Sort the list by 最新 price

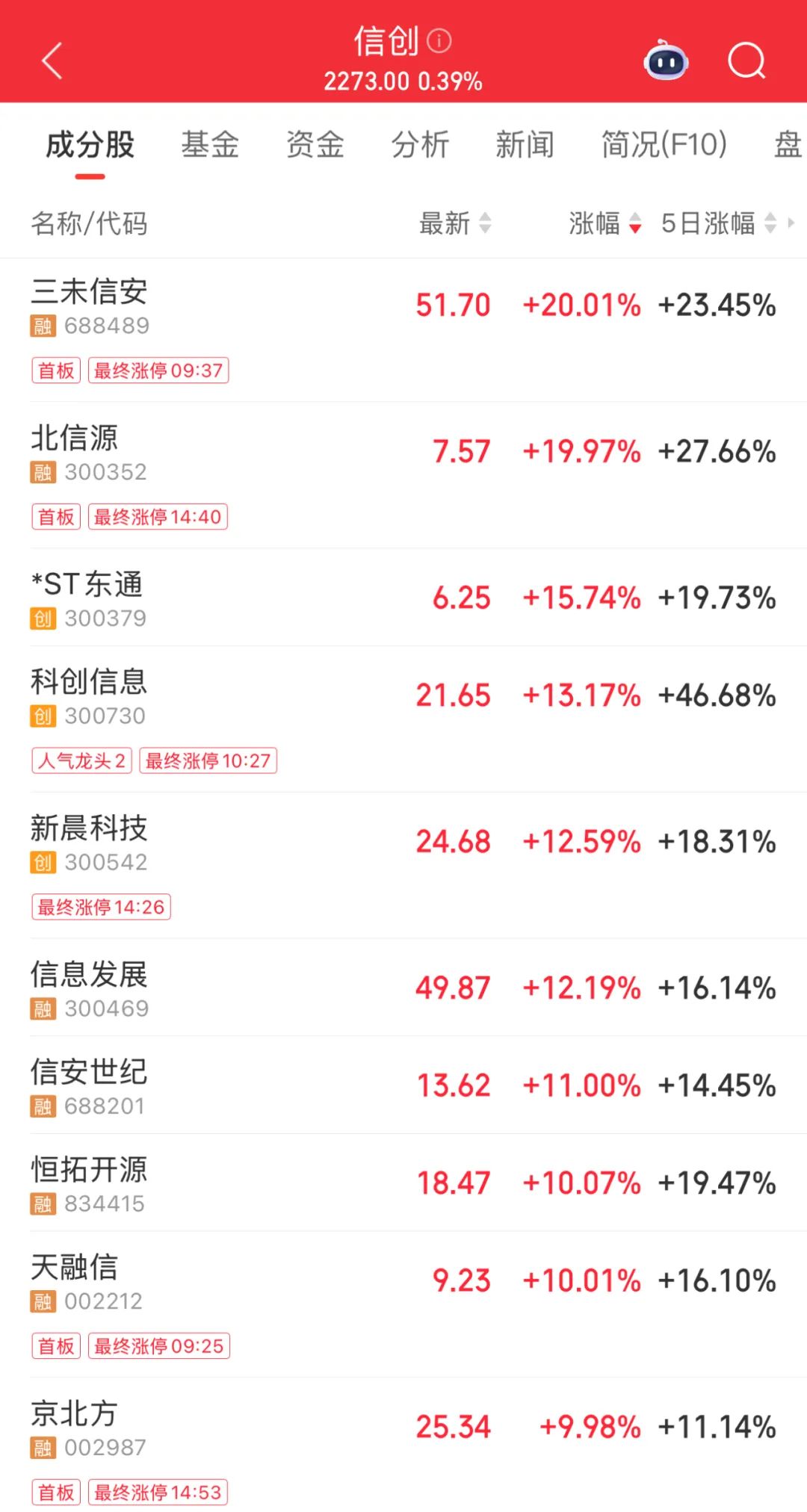pyautogui.click(x=455, y=223)
